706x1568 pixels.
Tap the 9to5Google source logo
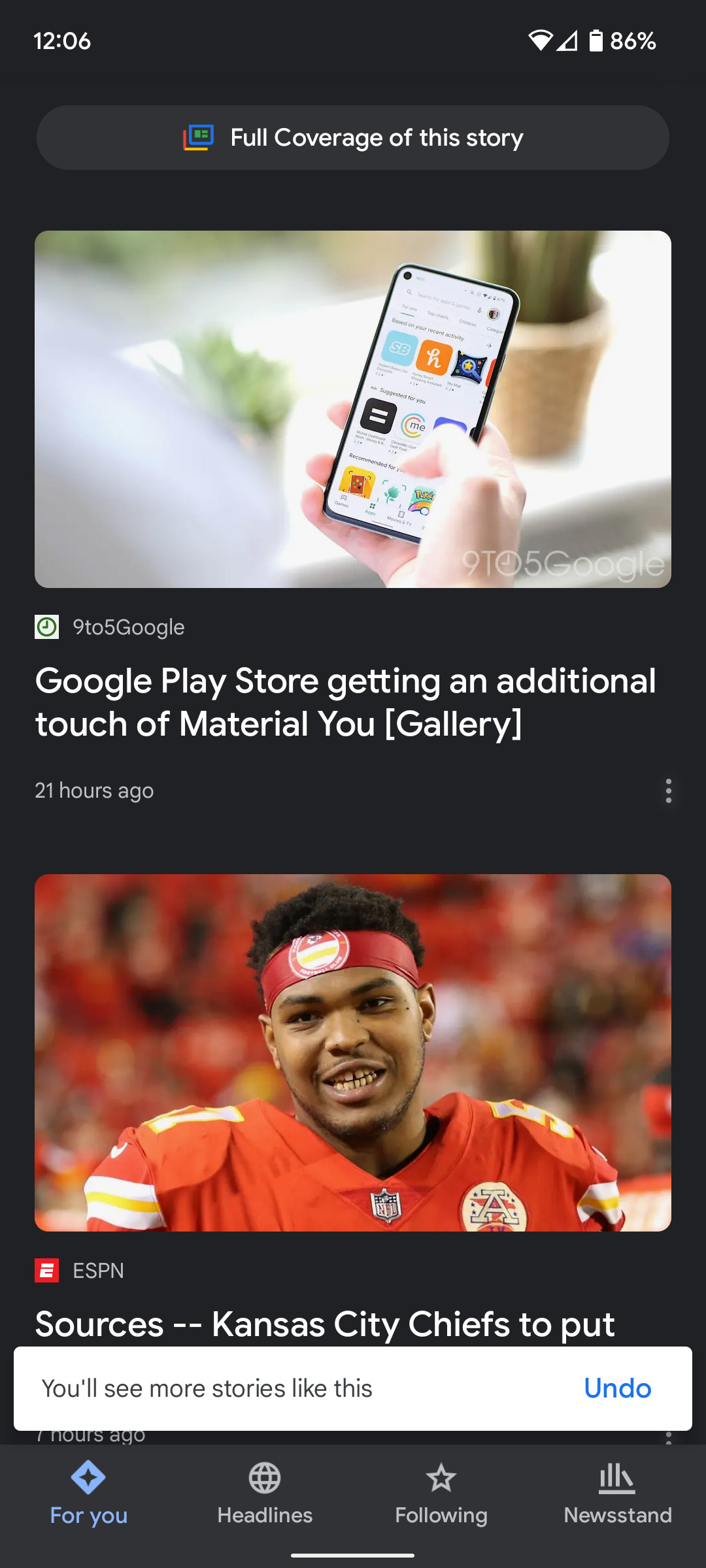46,627
